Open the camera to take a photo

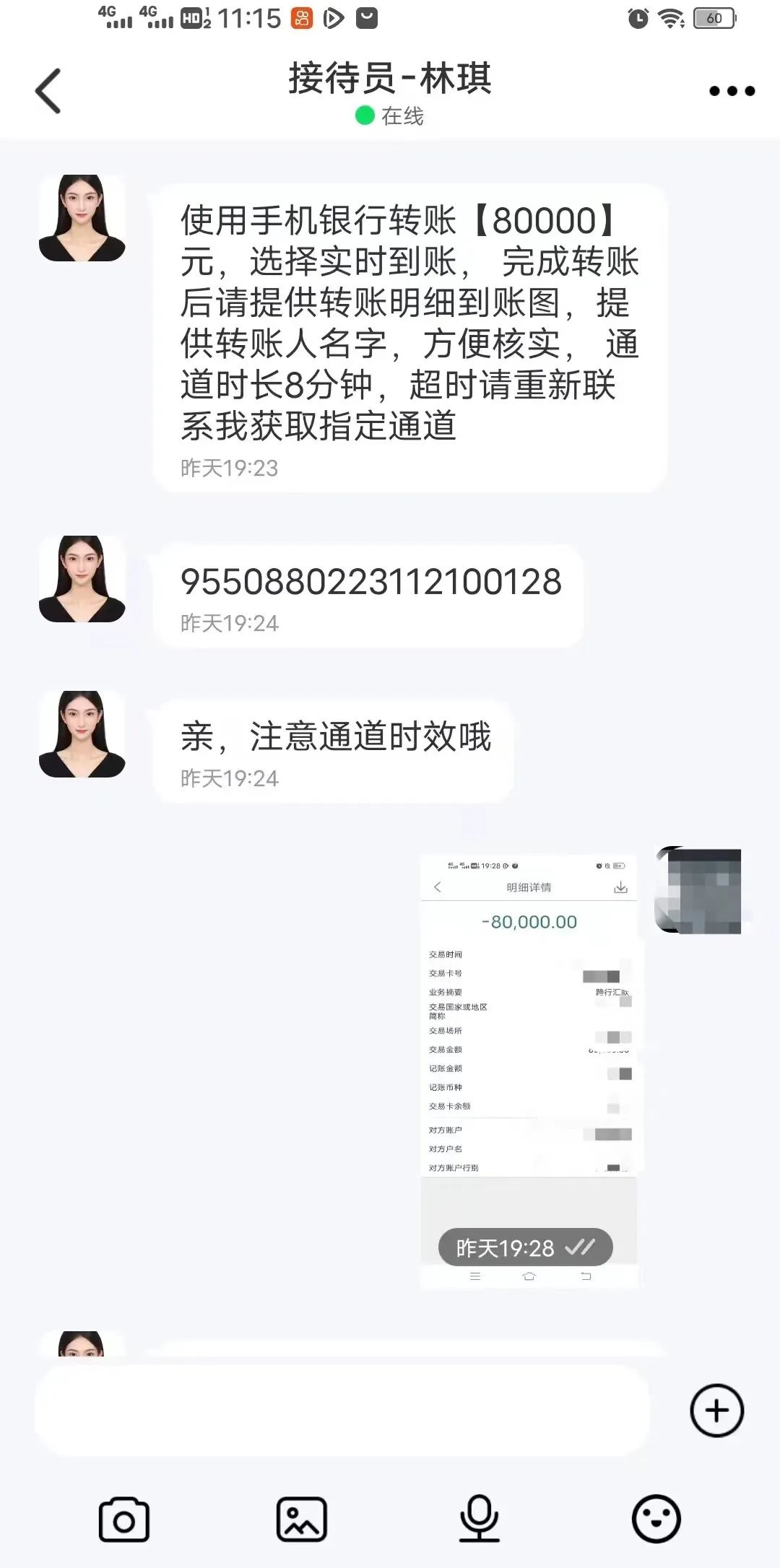coord(123,1519)
